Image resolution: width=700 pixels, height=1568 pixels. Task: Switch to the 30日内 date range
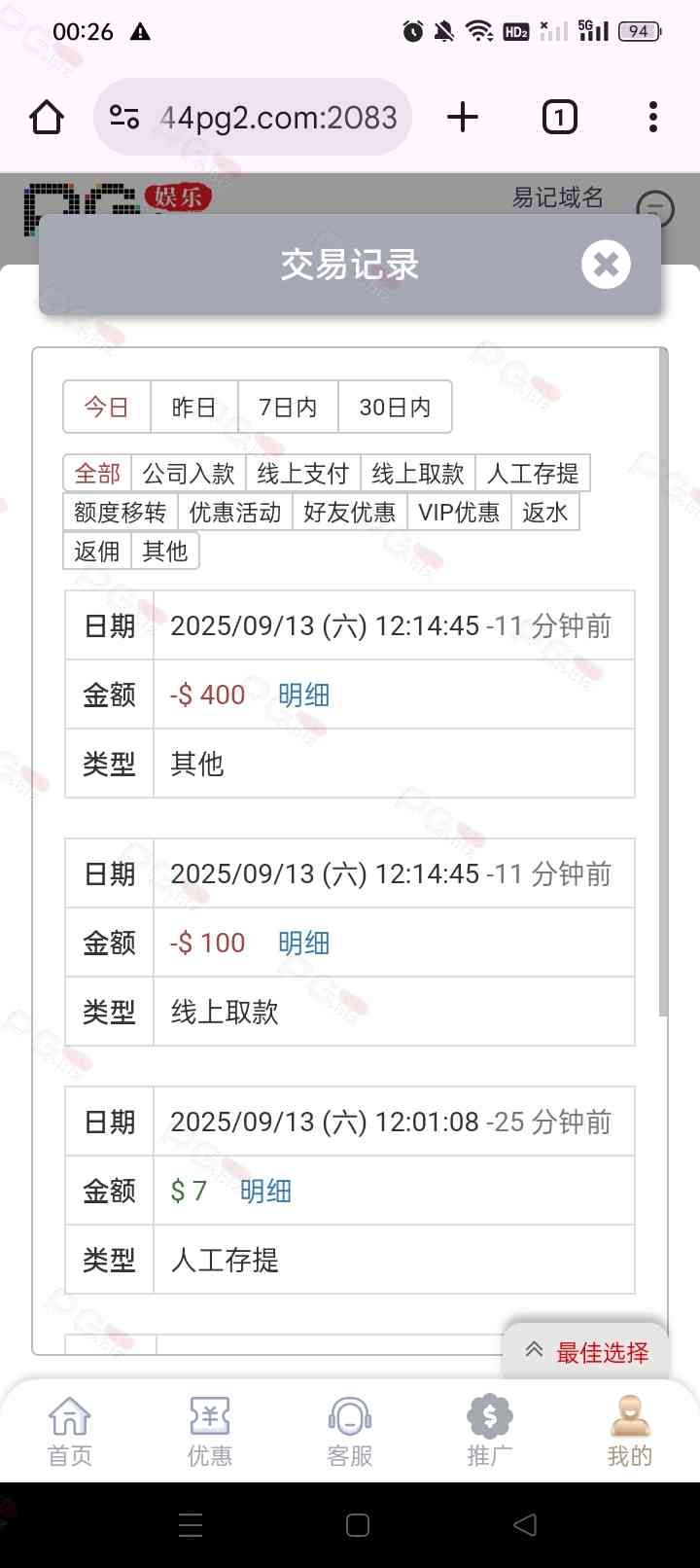[395, 407]
